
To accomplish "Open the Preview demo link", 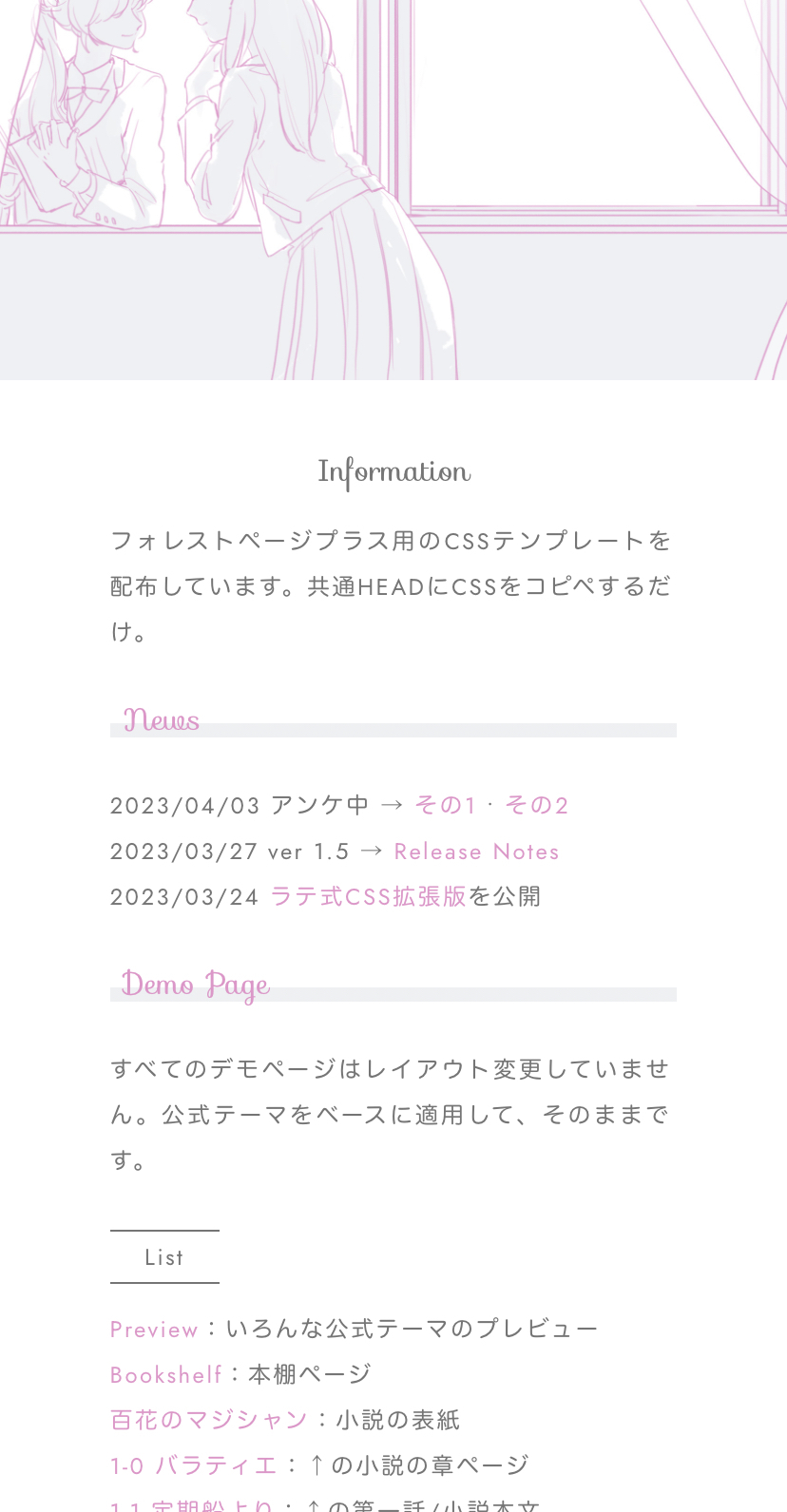I will click(154, 1330).
